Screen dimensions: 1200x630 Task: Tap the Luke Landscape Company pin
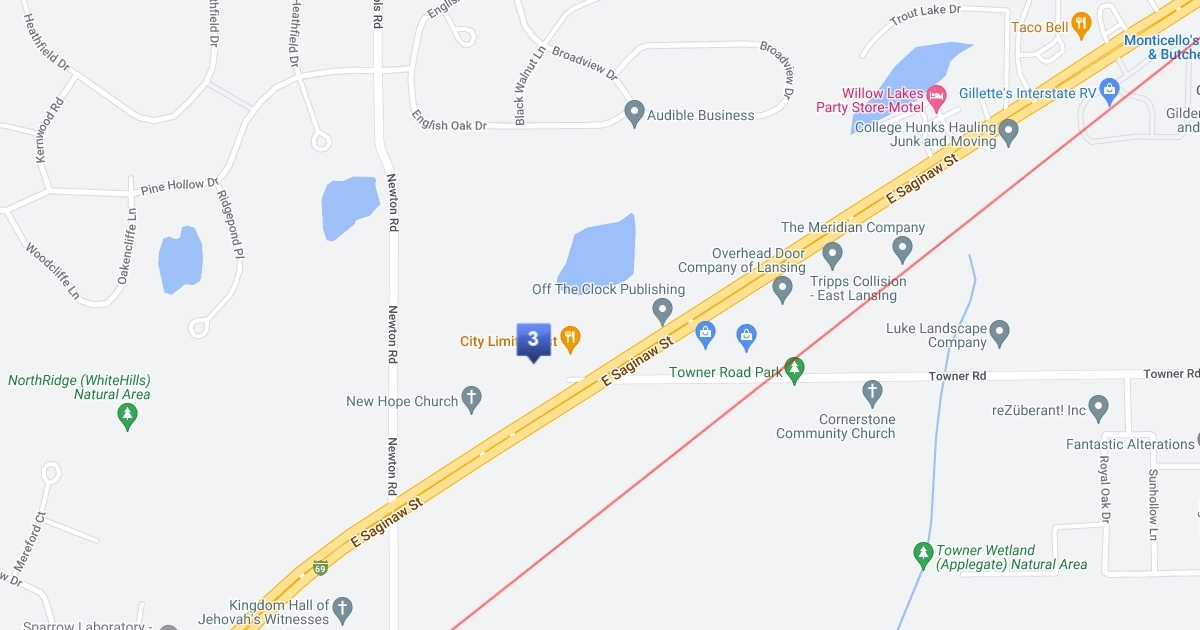click(x=1000, y=331)
